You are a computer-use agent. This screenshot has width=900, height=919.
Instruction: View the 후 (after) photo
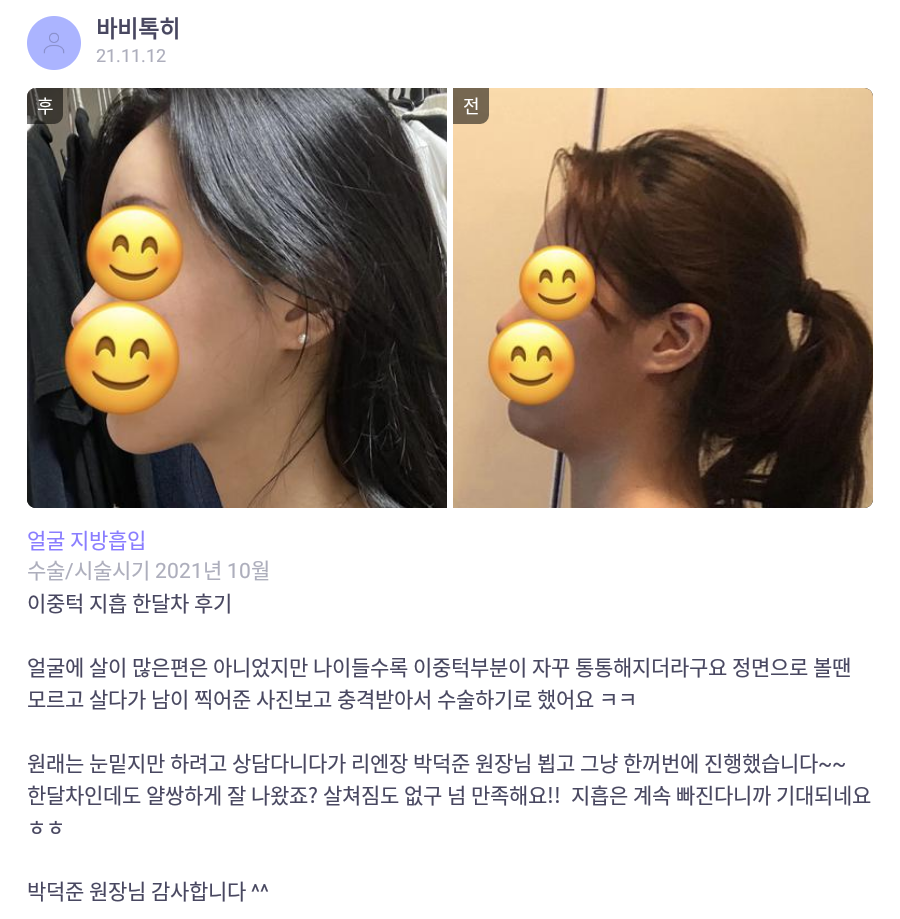237,298
